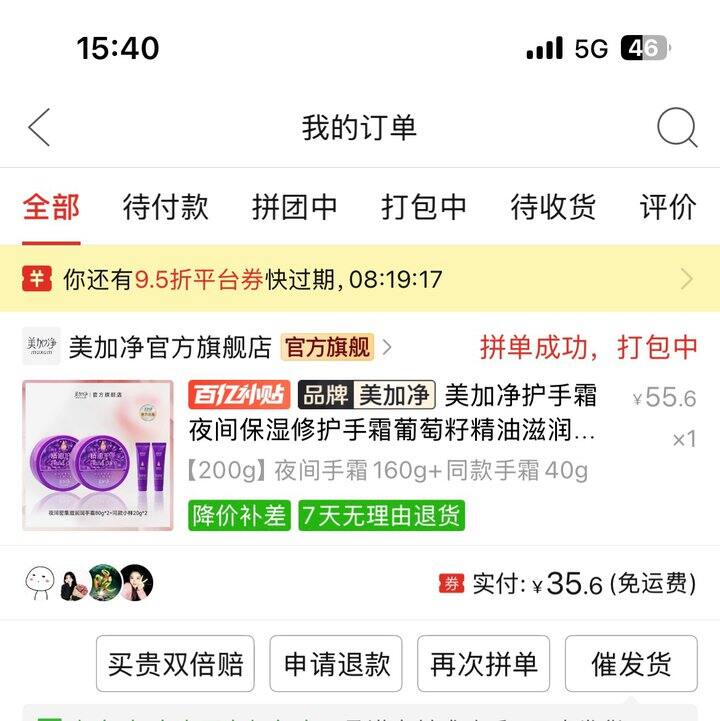View the 待收货 orders tab

(x=553, y=207)
